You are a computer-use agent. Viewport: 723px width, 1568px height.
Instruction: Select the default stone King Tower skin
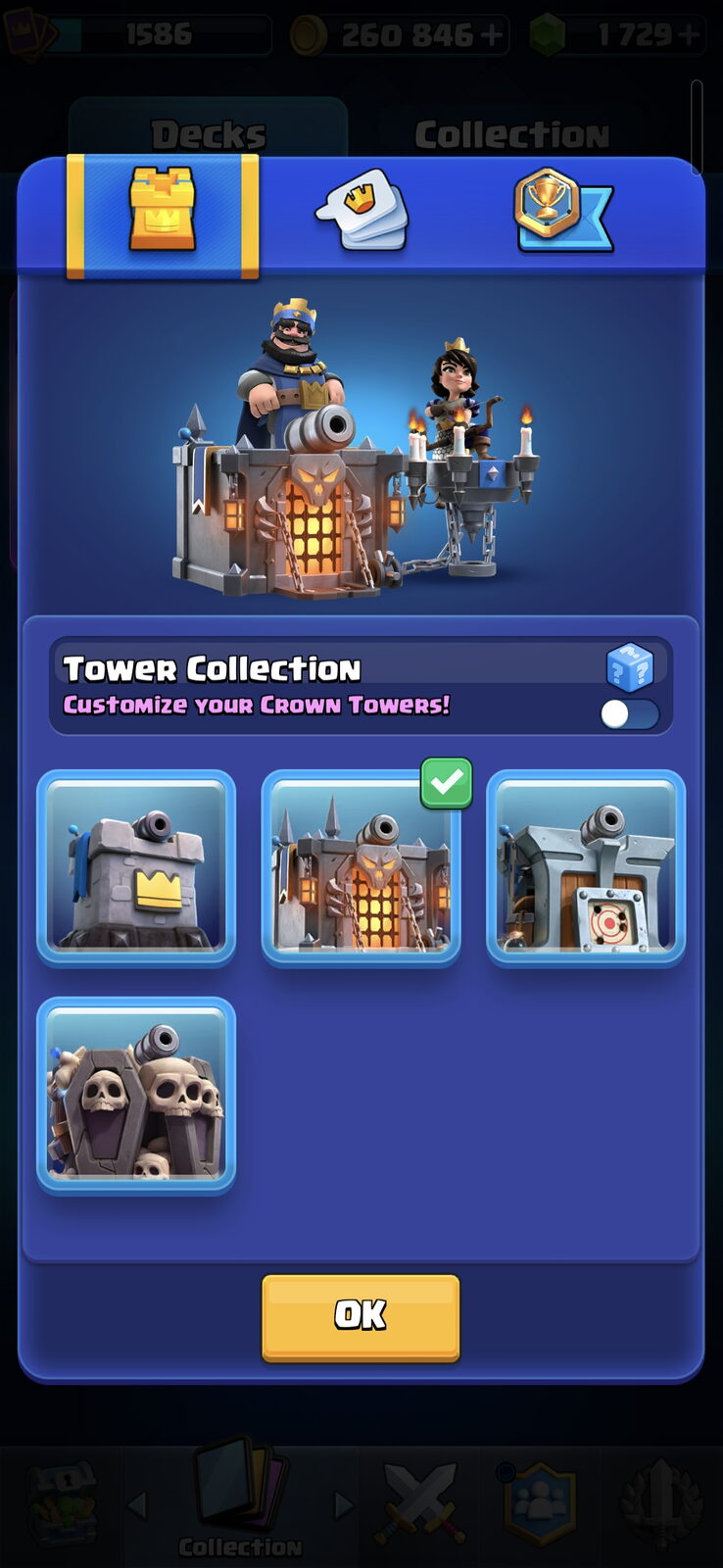[136, 867]
